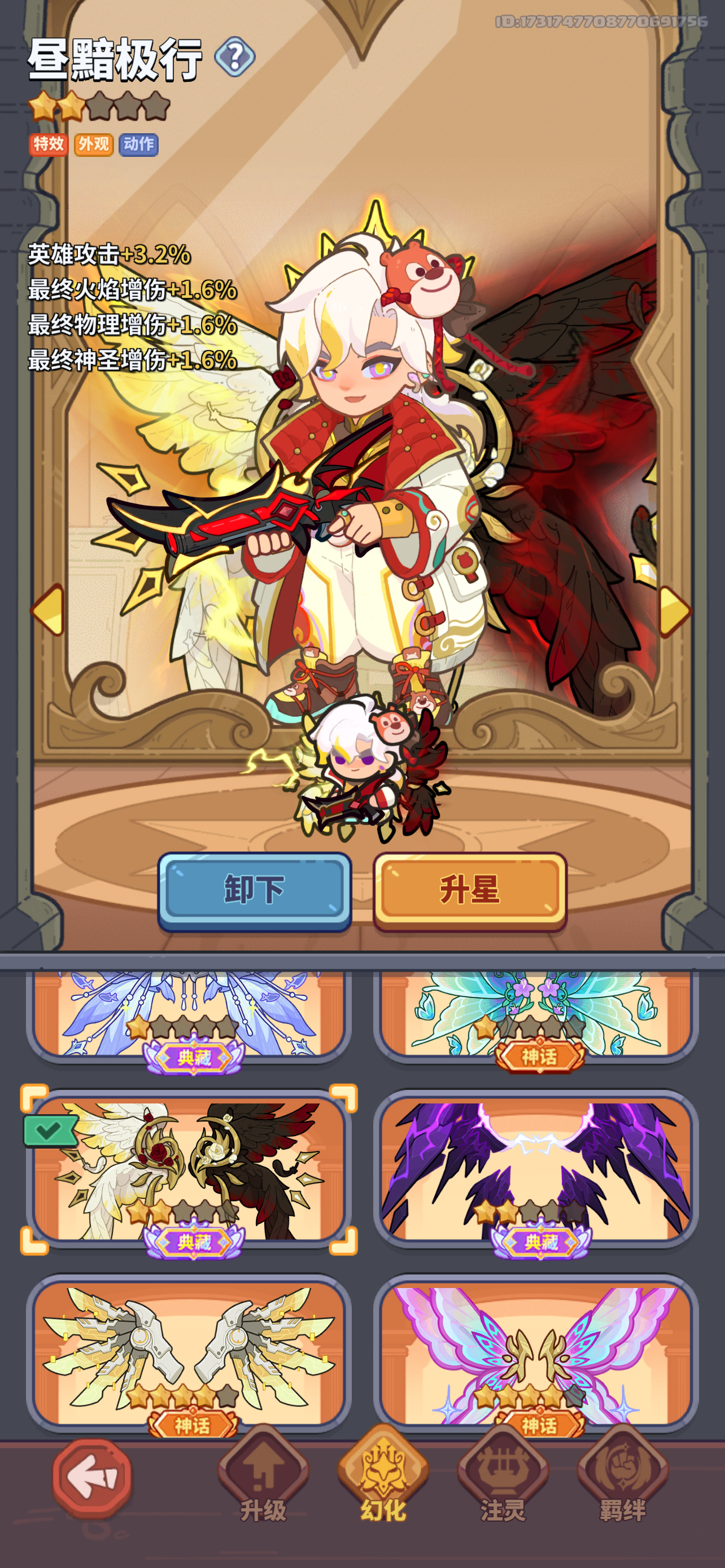725x1568 pixels.
Task: Show previous skin with left arrow
Action: (48, 610)
